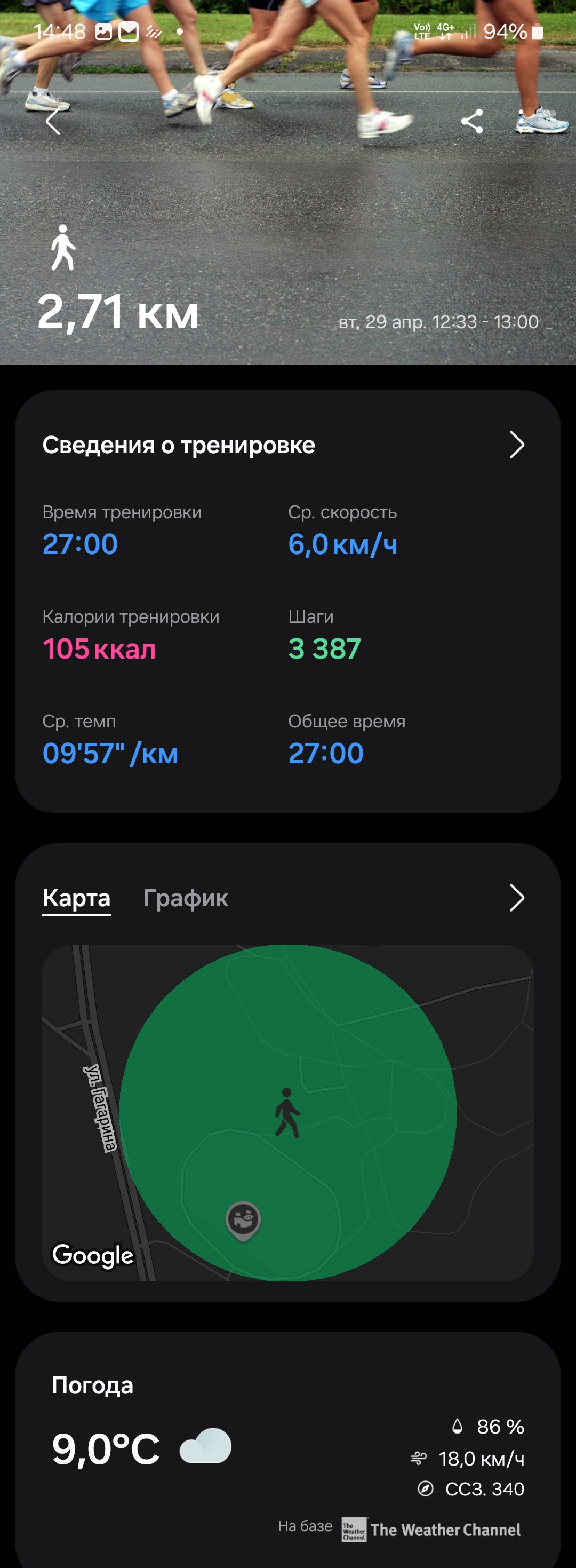Open the workout route map
The width and height of the screenshot is (576, 1568).
pos(287,1113)
